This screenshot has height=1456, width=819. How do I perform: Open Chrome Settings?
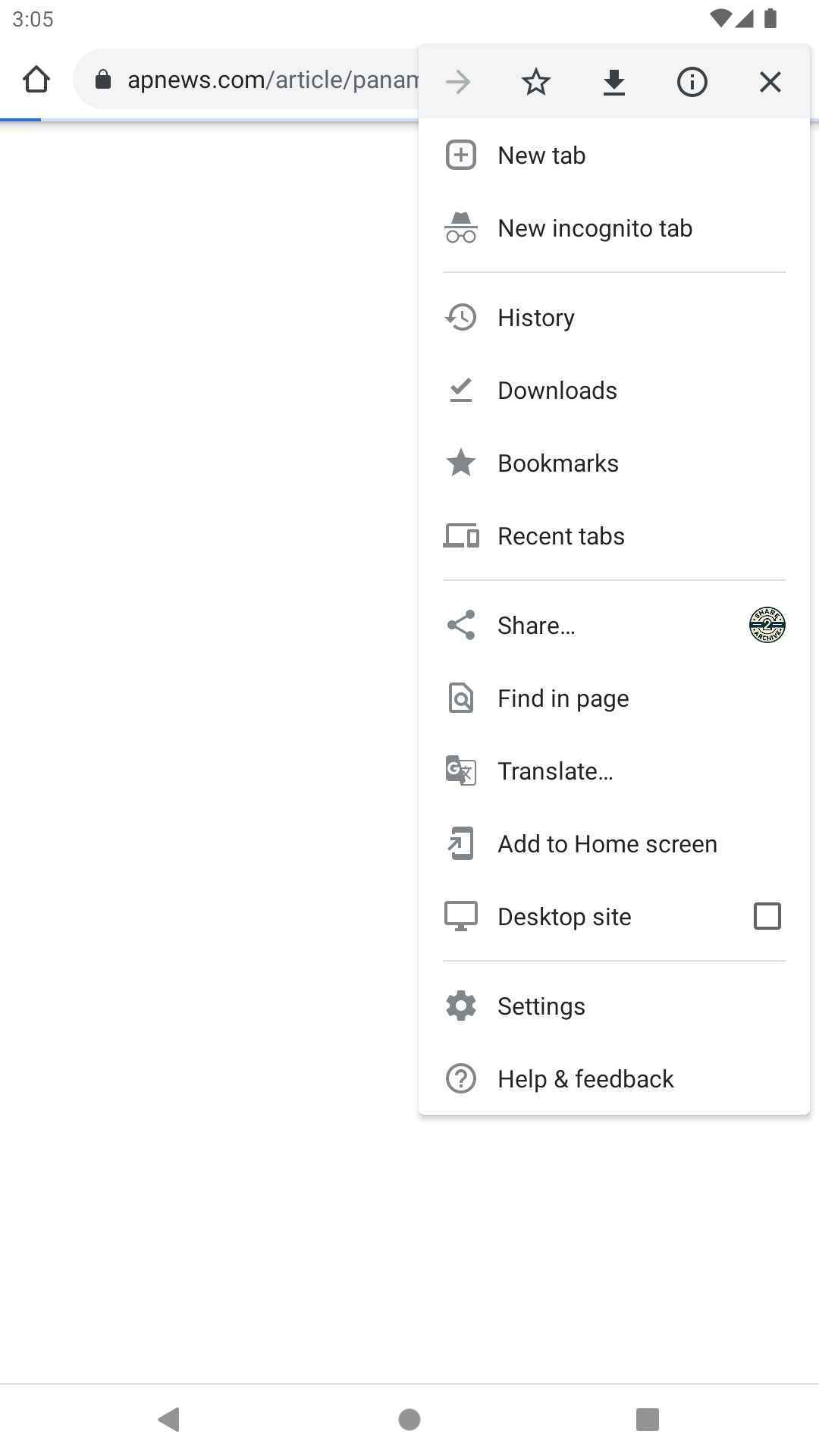click(541, 1006)
